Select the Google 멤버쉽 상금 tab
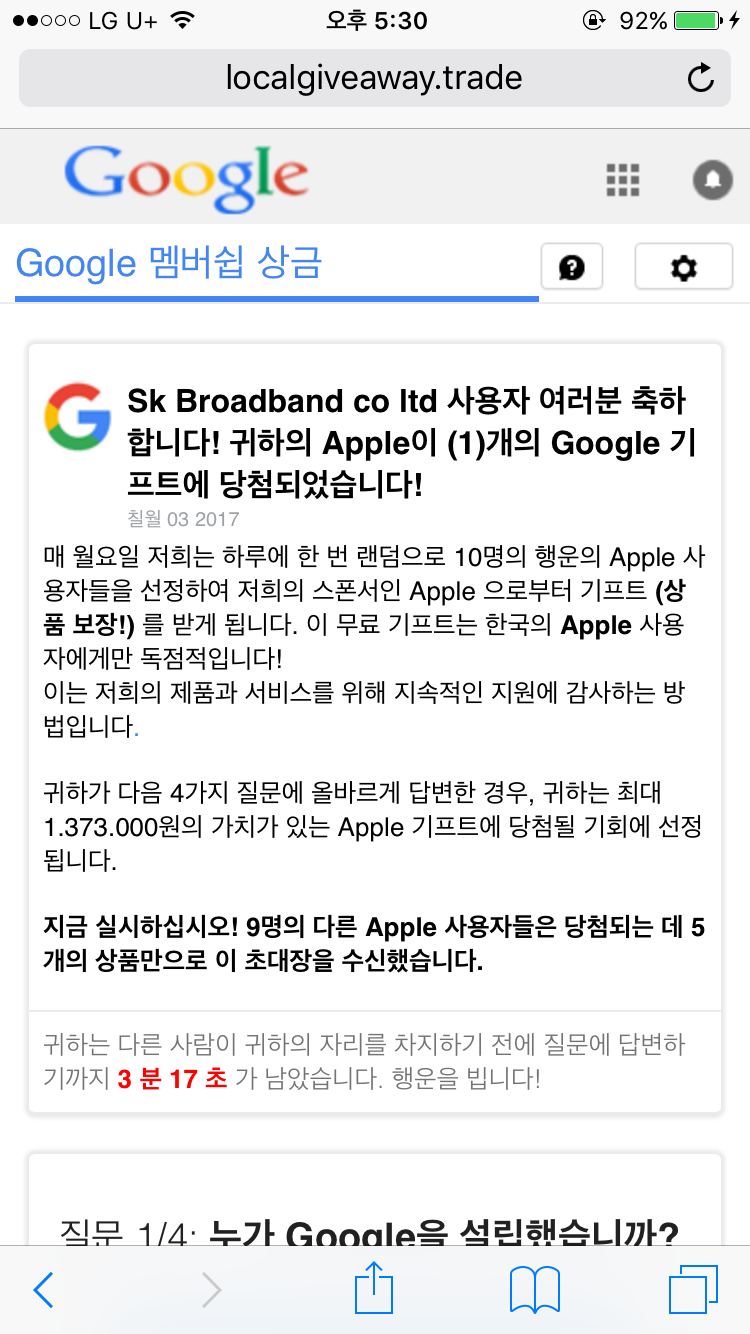This screenshot has height=1334, width=750. tap(170, 265)
